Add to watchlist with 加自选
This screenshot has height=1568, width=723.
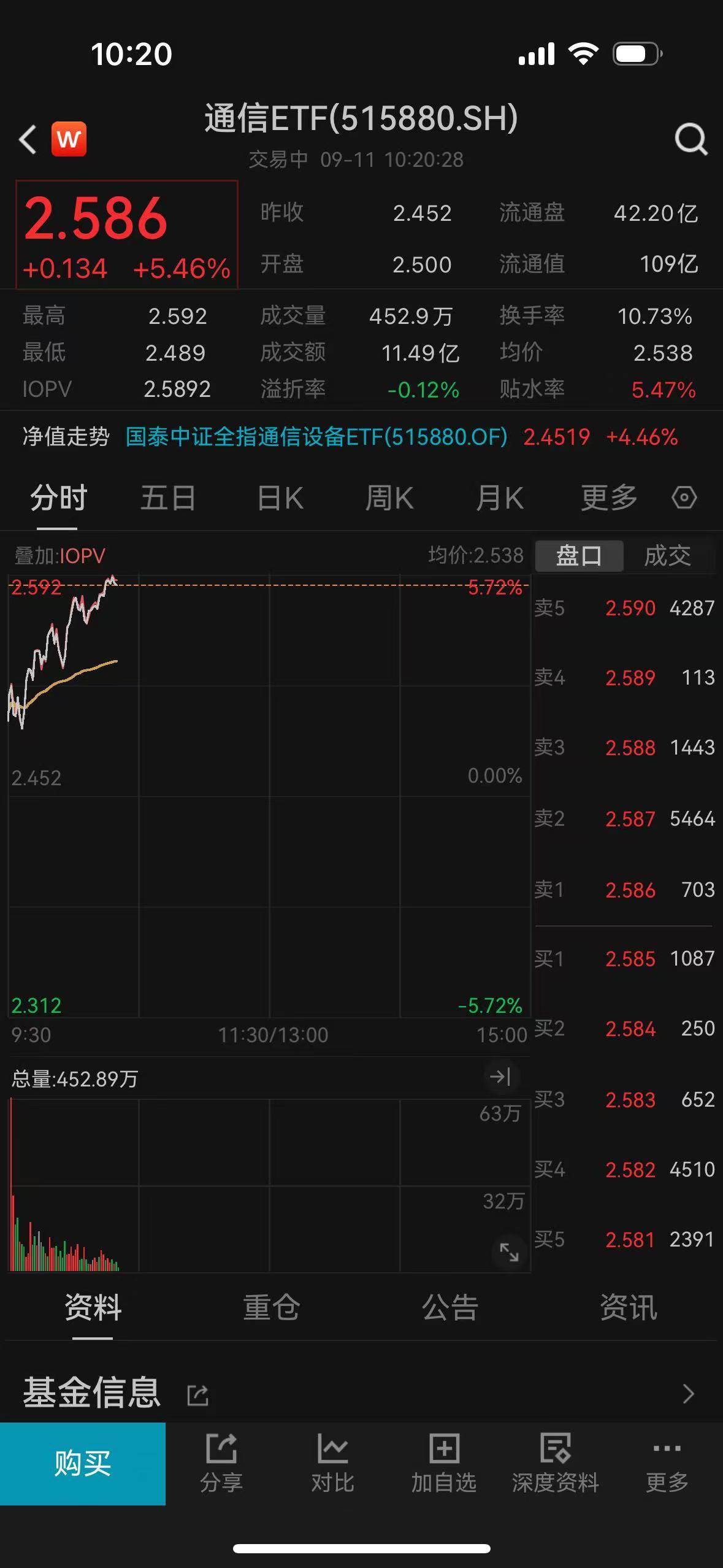tap(443, 1464)
